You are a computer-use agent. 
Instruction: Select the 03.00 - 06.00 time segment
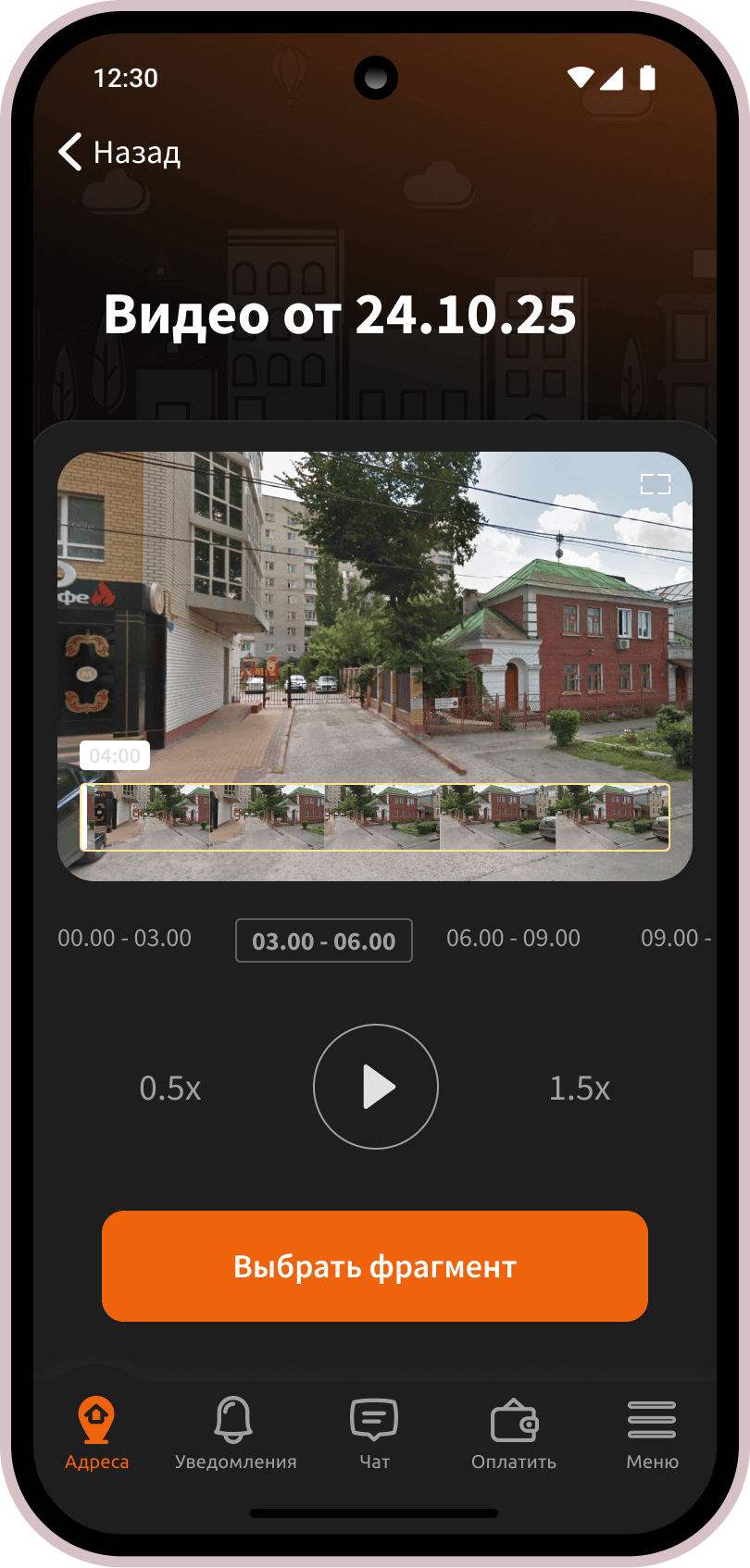click(x=323, y=941)
